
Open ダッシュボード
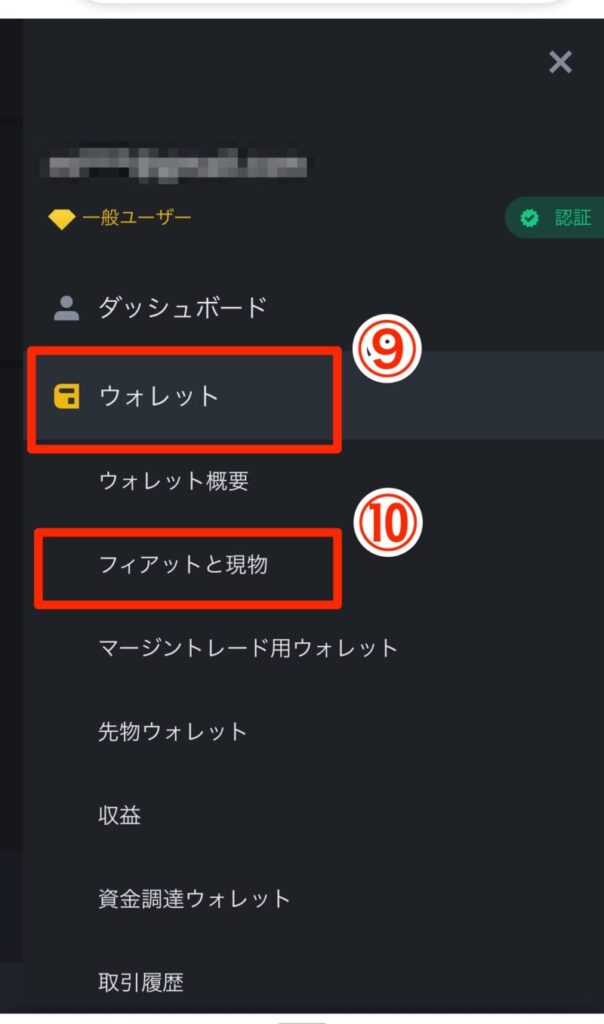click(x=182, y=308)
